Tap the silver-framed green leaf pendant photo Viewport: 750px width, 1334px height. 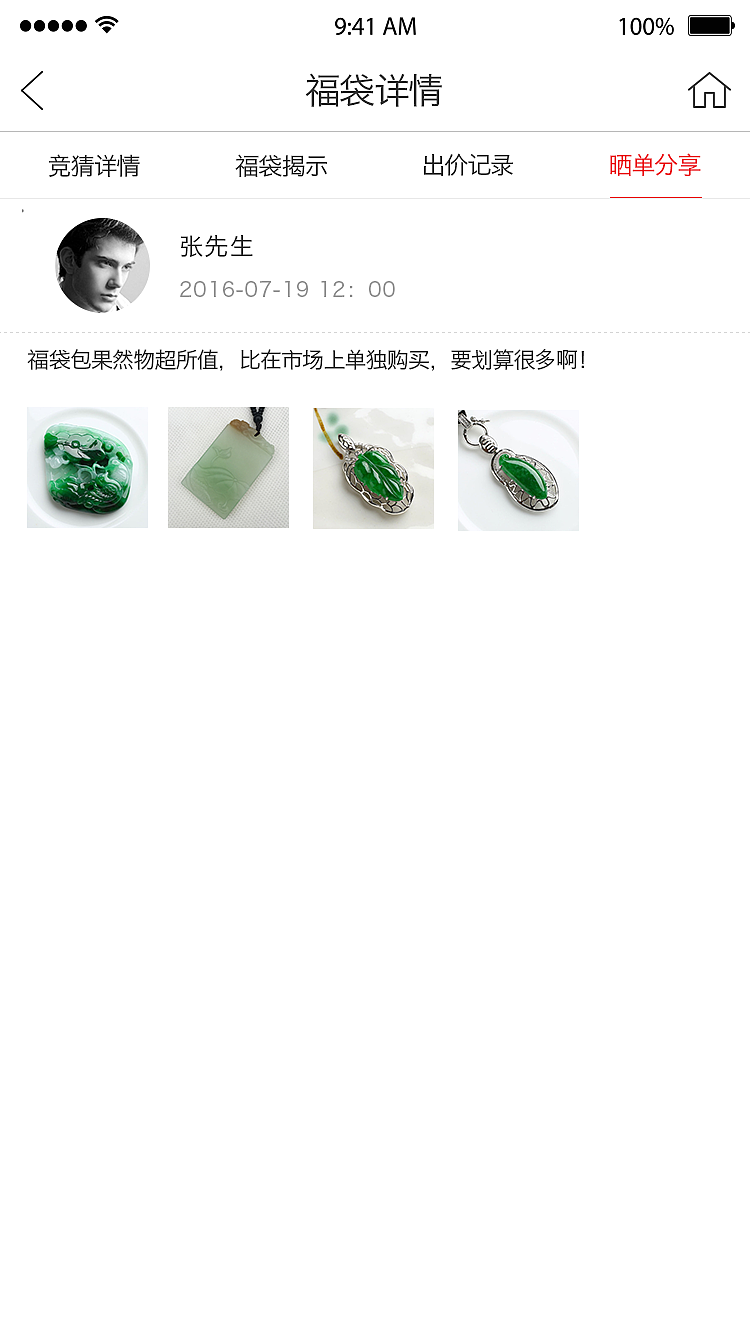coord(373,467)
